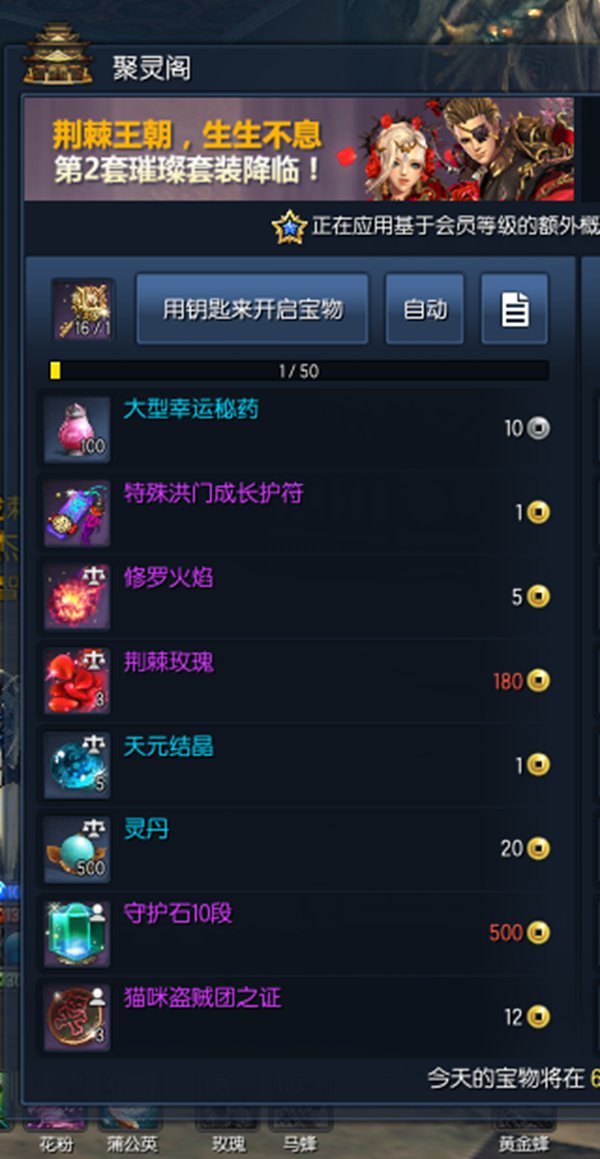Select the 灵丹 reward row
This screenshot has width=600, height=1159.
point(295,848)
